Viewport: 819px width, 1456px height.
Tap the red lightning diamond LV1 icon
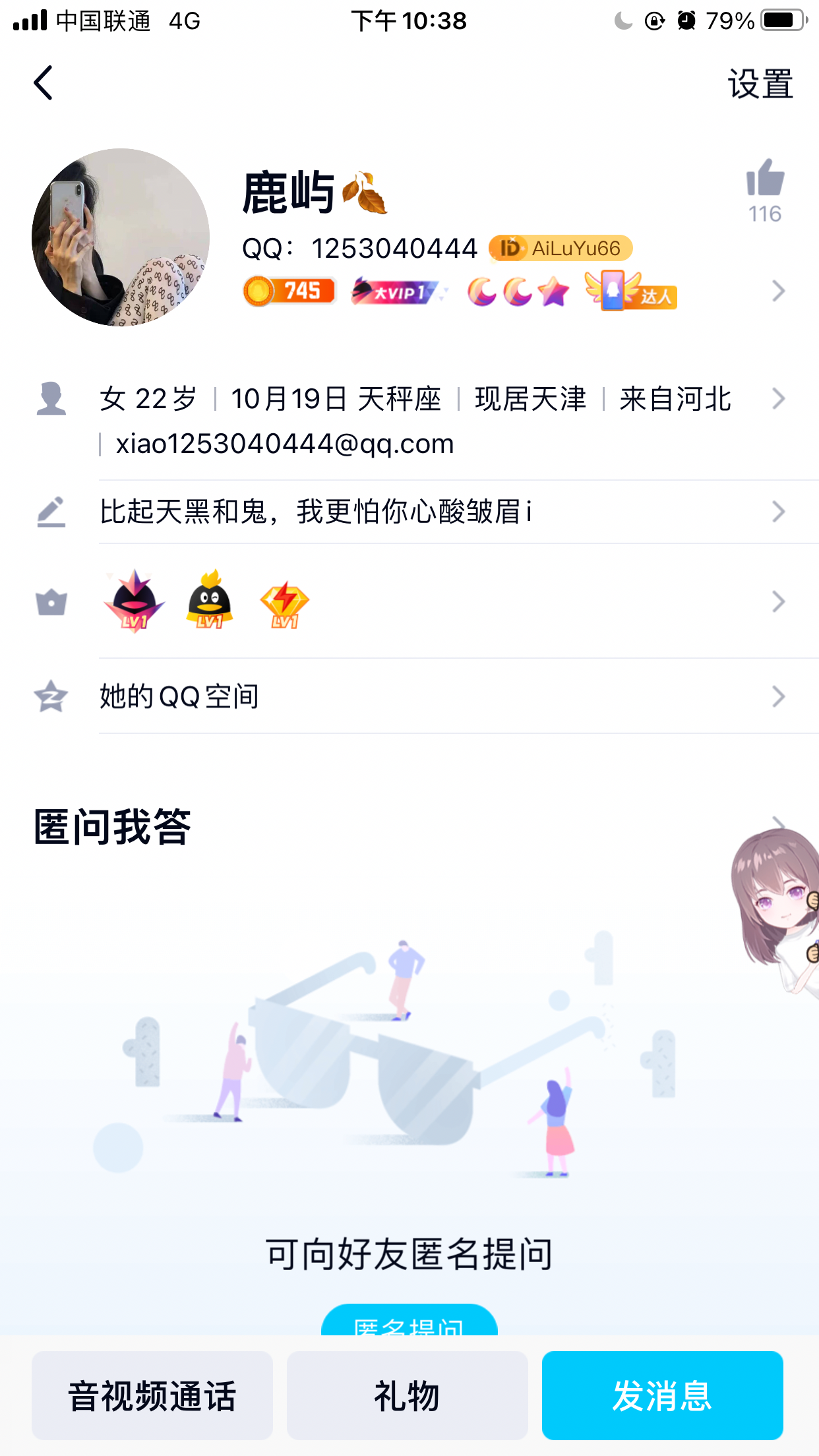(284, 601)
